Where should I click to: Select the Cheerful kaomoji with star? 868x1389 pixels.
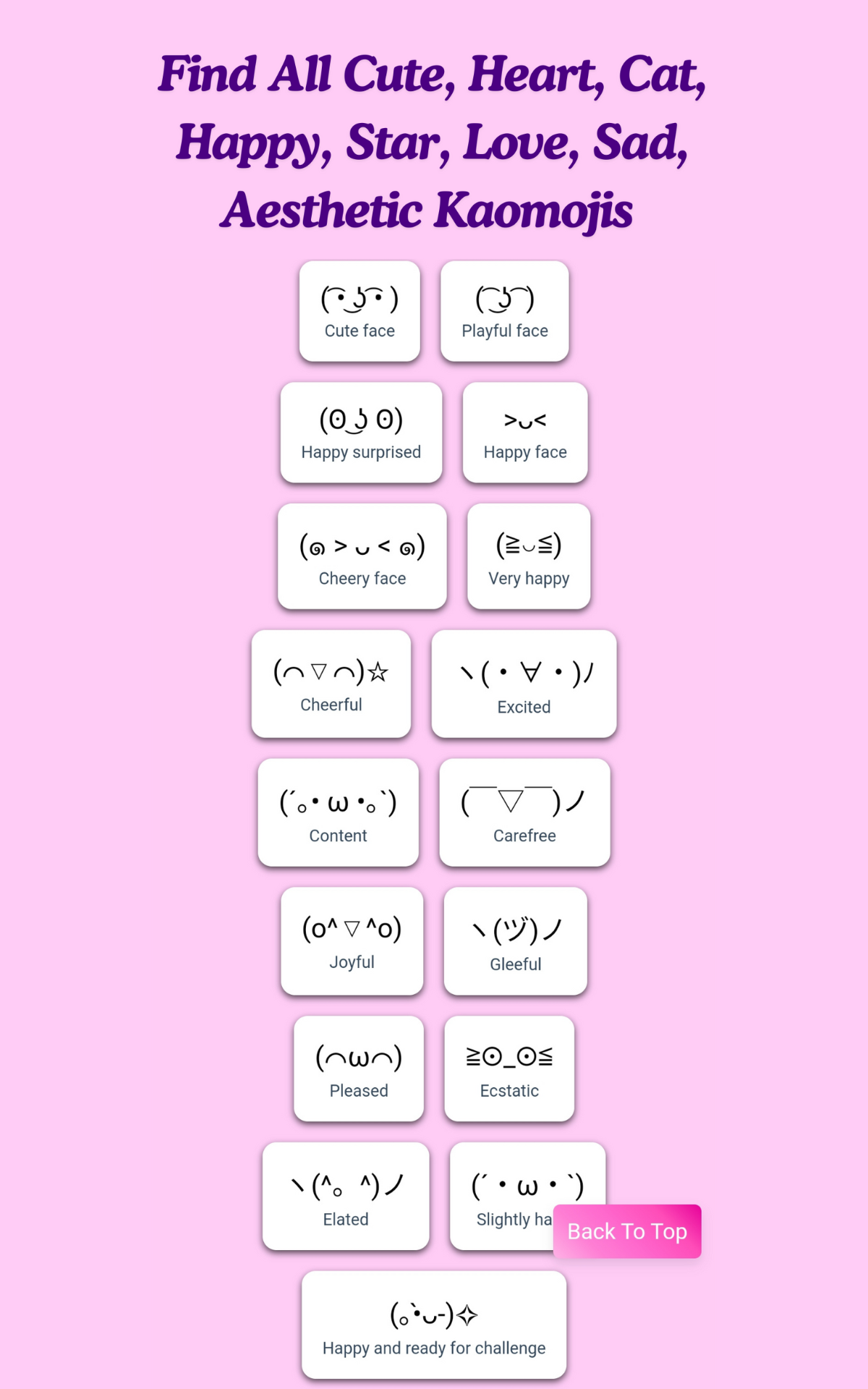point(331,684)
